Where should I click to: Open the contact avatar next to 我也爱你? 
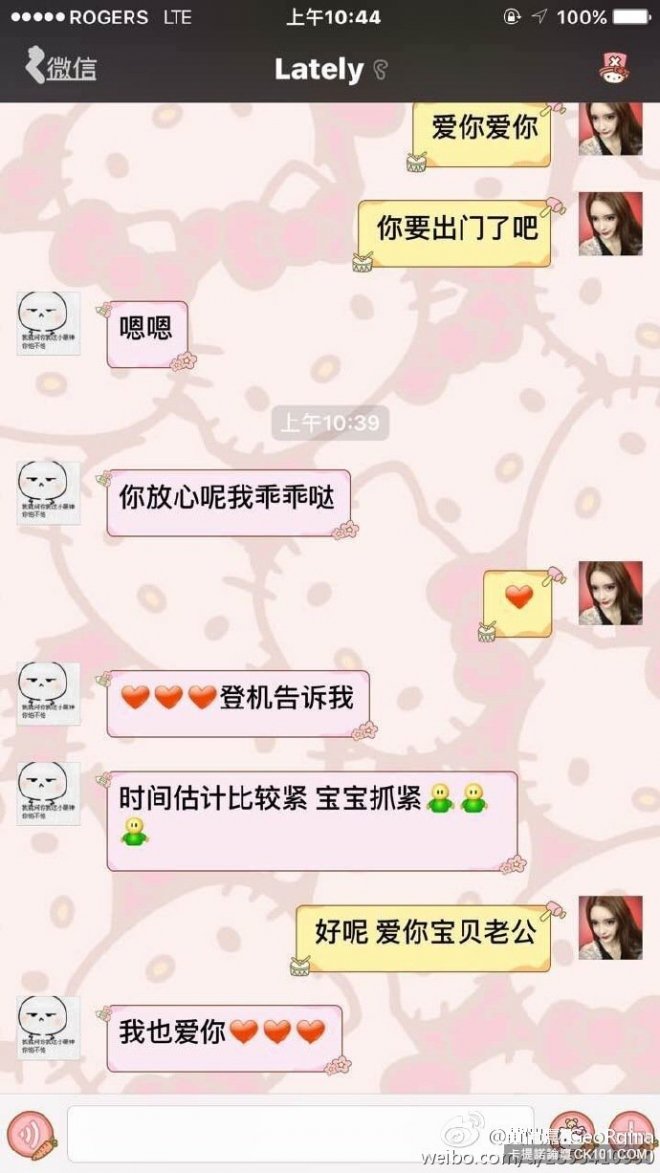pyautogui.click(x=48, y=1028)
